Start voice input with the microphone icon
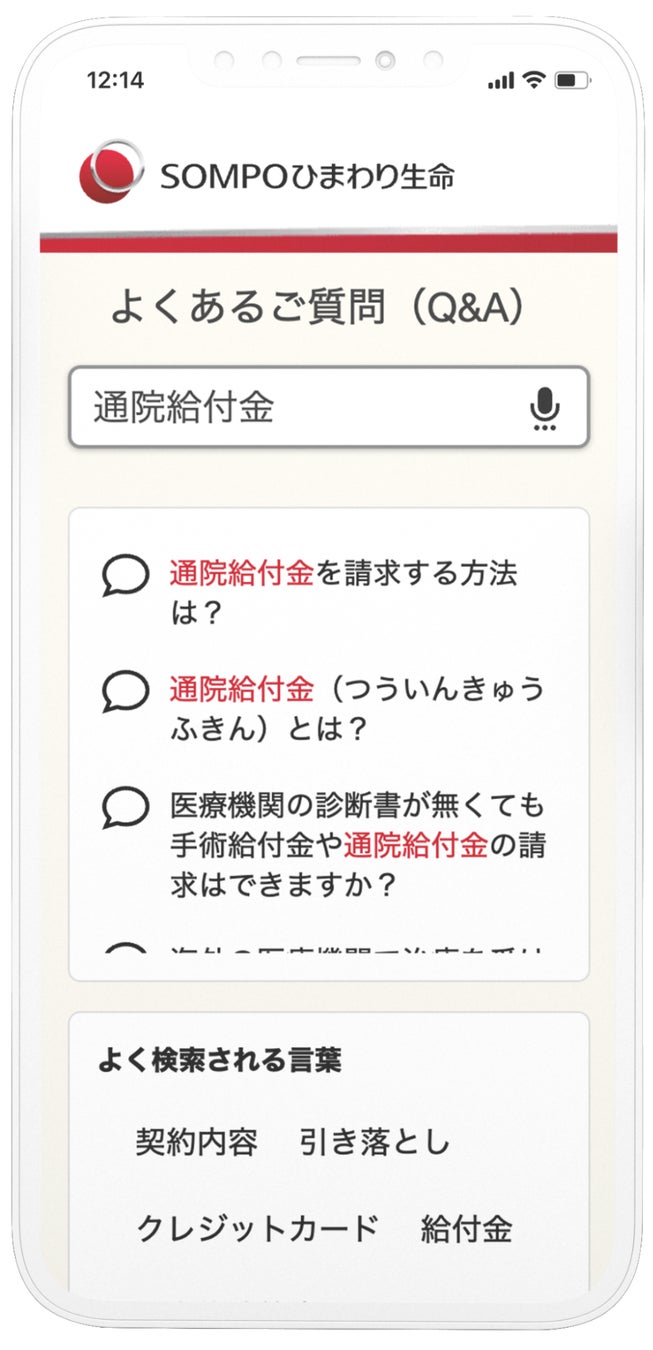The height and width of the screenshot is (1350, 653). click(x=544, y=408)
